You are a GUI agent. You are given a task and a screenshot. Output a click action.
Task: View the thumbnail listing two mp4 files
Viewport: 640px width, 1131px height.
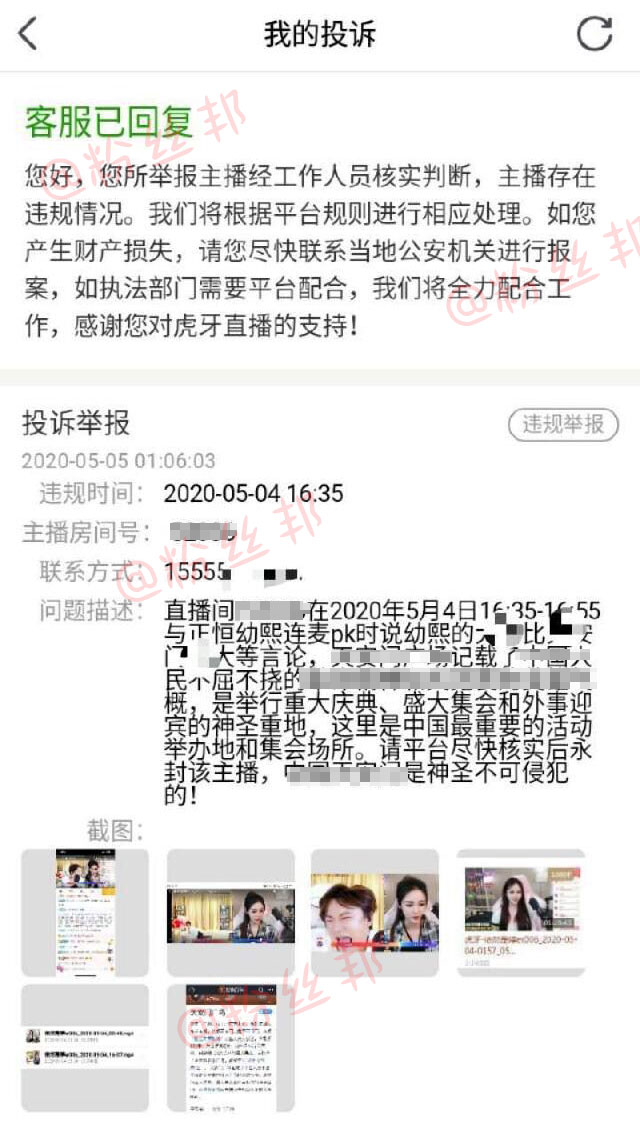pos(85,1047)
